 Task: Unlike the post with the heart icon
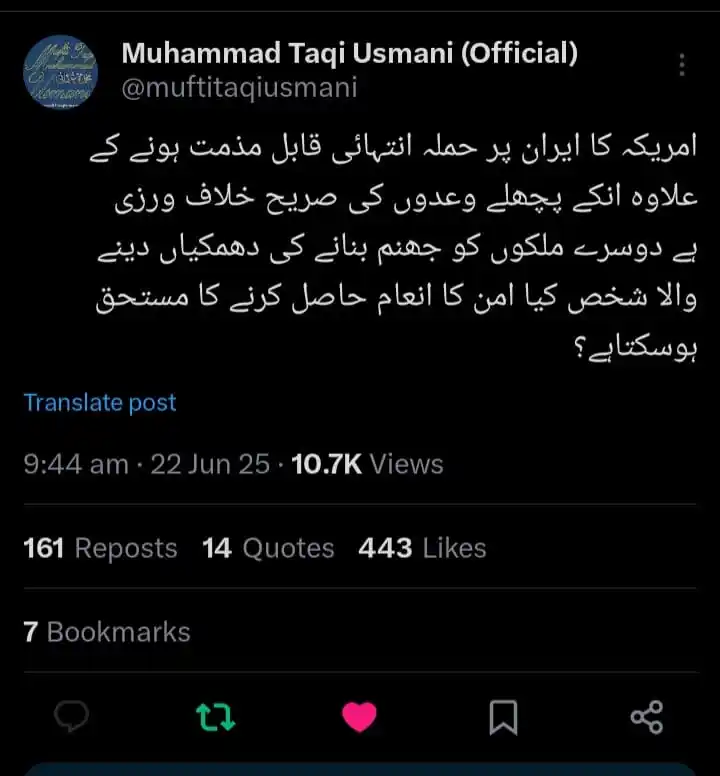pyautogui.click(x=360, y=716)
